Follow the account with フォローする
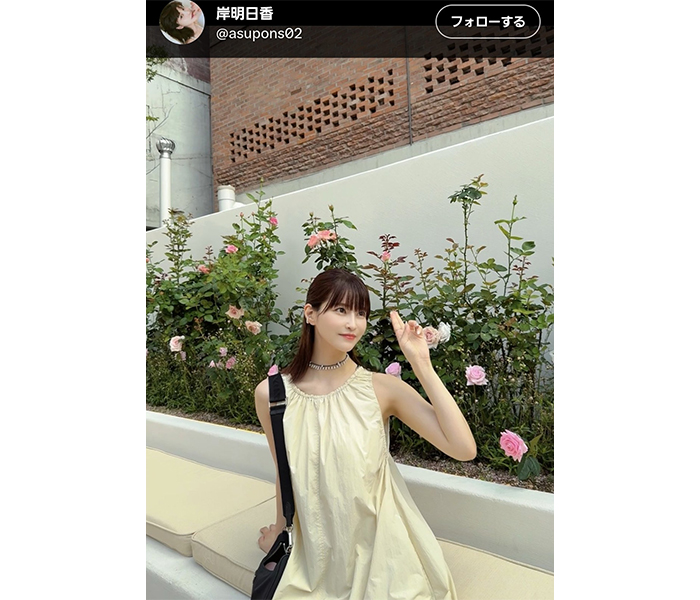 487,21
